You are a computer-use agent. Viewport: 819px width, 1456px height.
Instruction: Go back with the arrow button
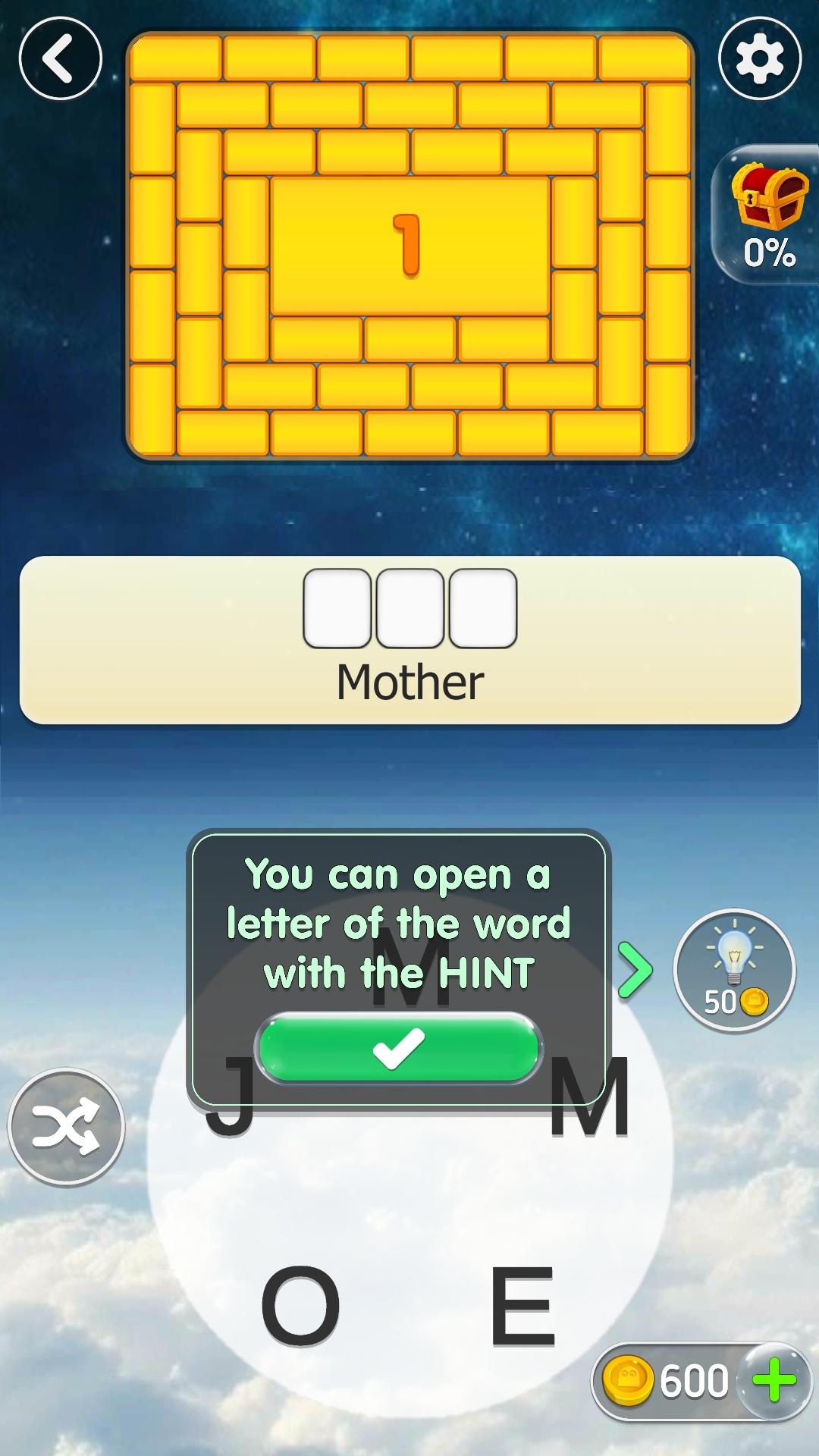pyautogui.click(x=61, y=58)
